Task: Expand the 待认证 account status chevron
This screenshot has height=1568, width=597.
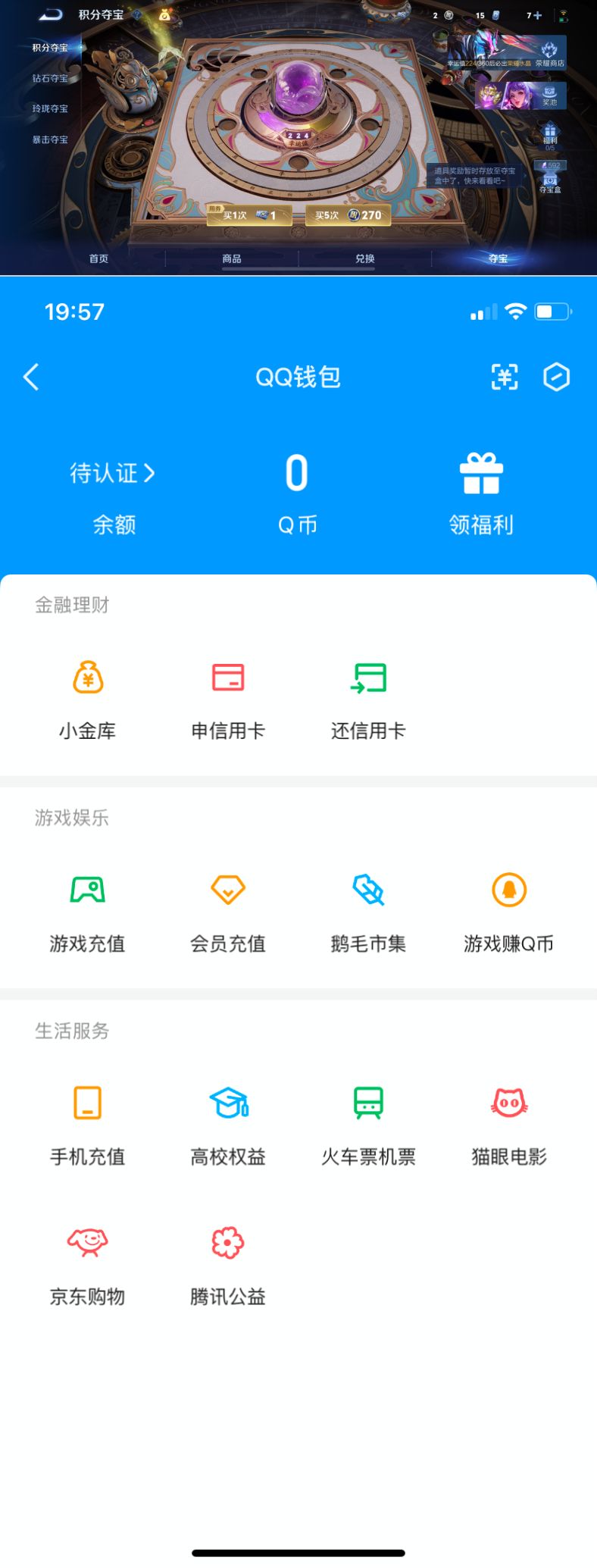Action: pyautogui.click(x=112, y=473)
